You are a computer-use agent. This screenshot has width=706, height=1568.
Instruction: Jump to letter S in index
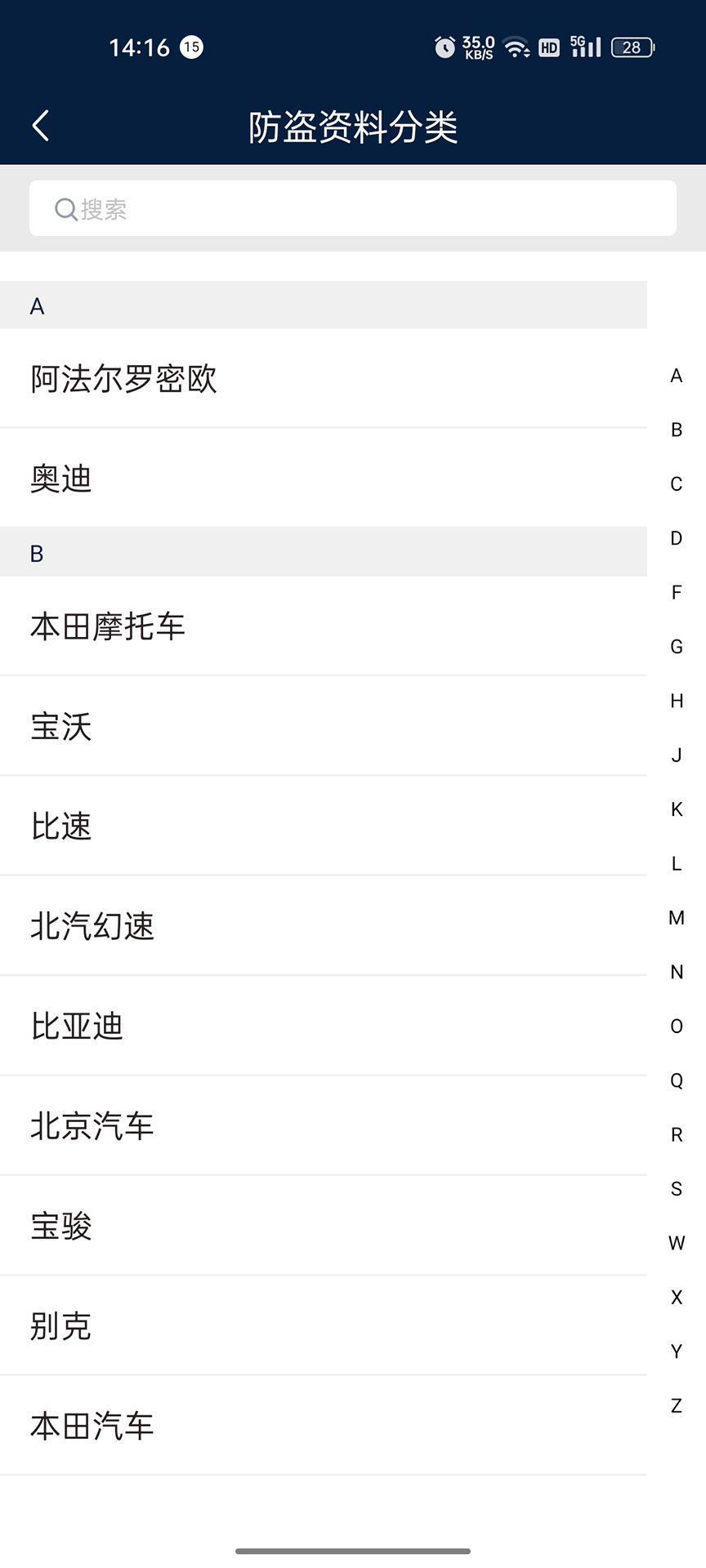(677, 1189)
